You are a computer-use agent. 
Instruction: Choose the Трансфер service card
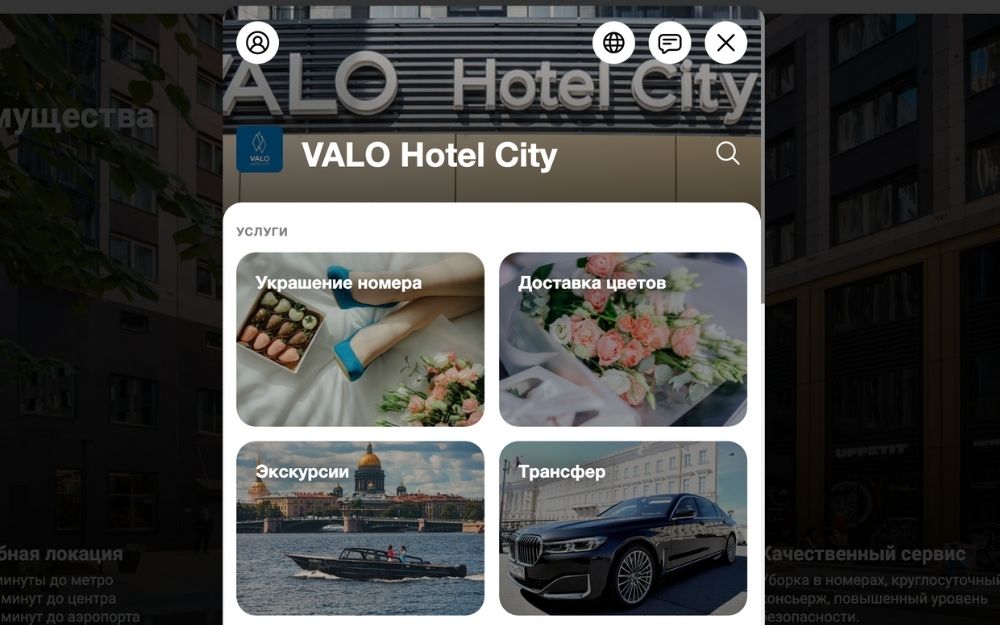(x=623, y=528)
